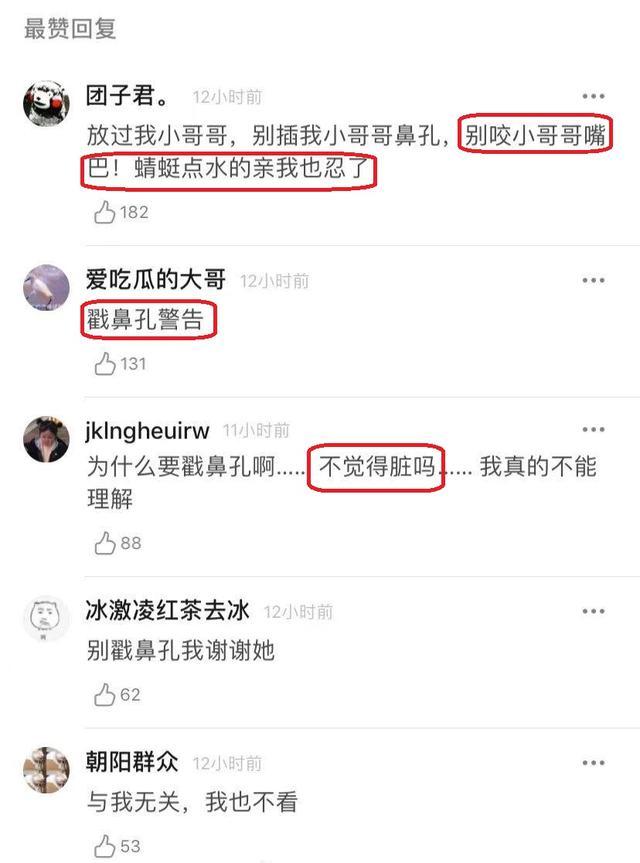Like 朝阳群众's comment with 53 likes
640x863 pixels.
click(x=106, y=845)
